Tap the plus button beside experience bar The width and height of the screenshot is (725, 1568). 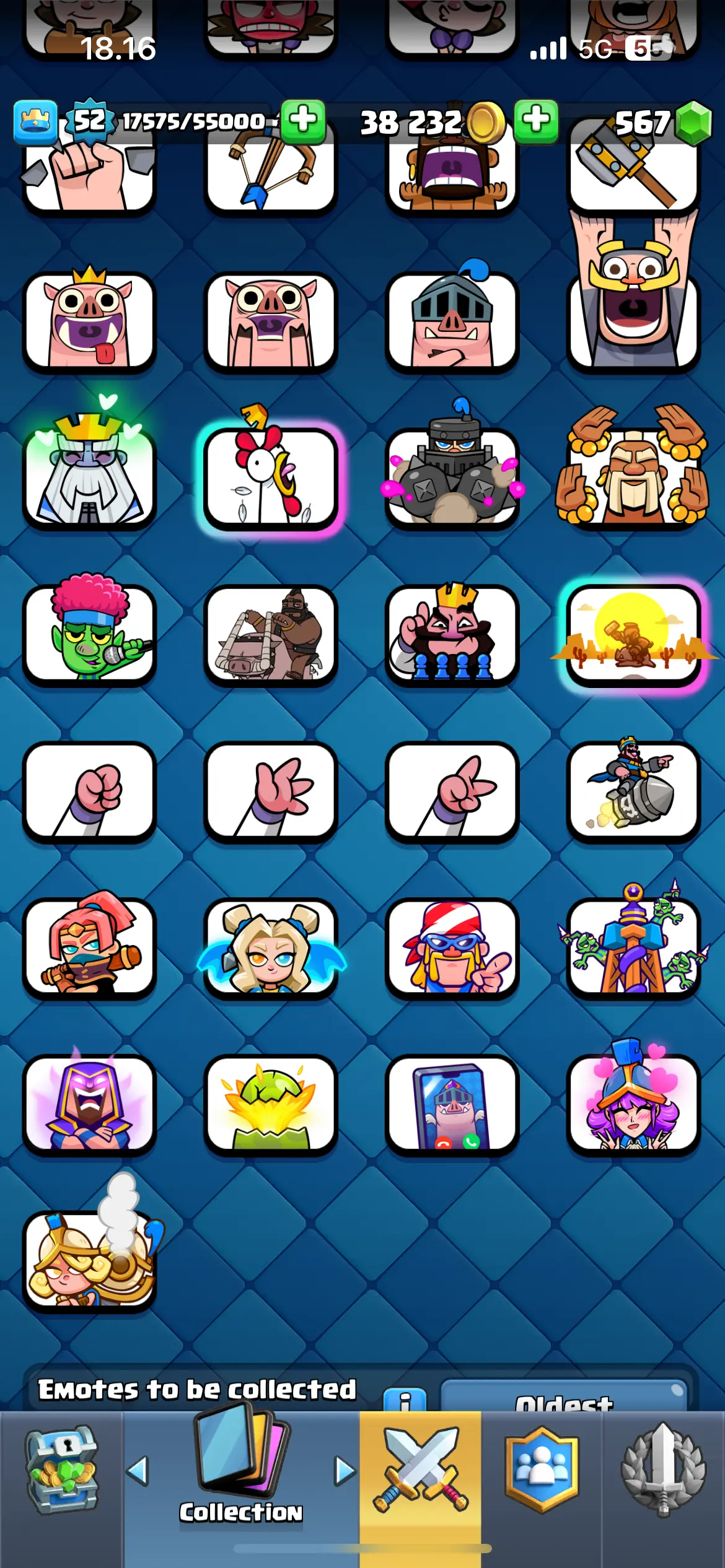click(x=303, y=121)
